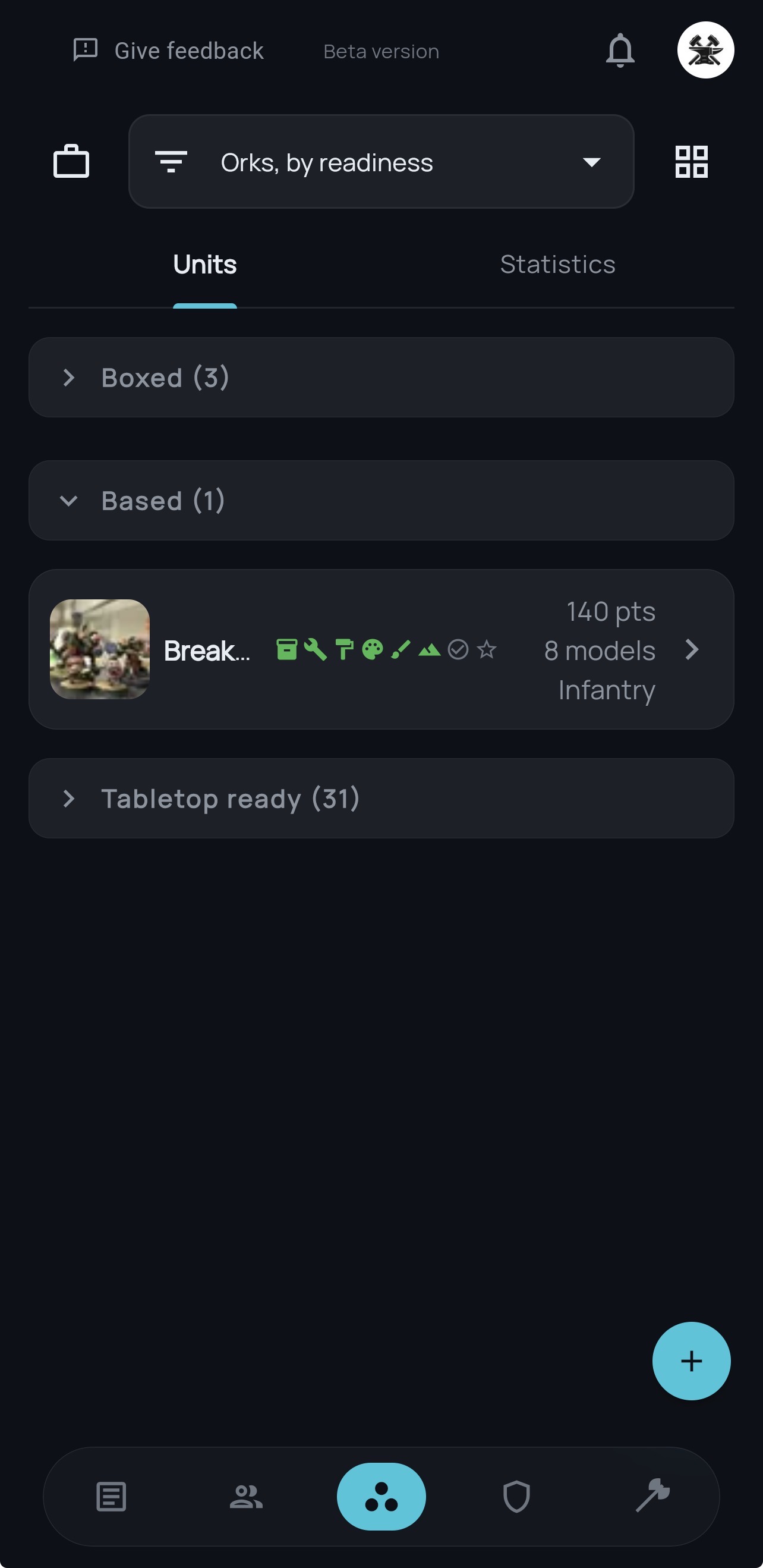The image size is (763, 1568).
Task: Open your profile avatar
Action: pos(706,49)
